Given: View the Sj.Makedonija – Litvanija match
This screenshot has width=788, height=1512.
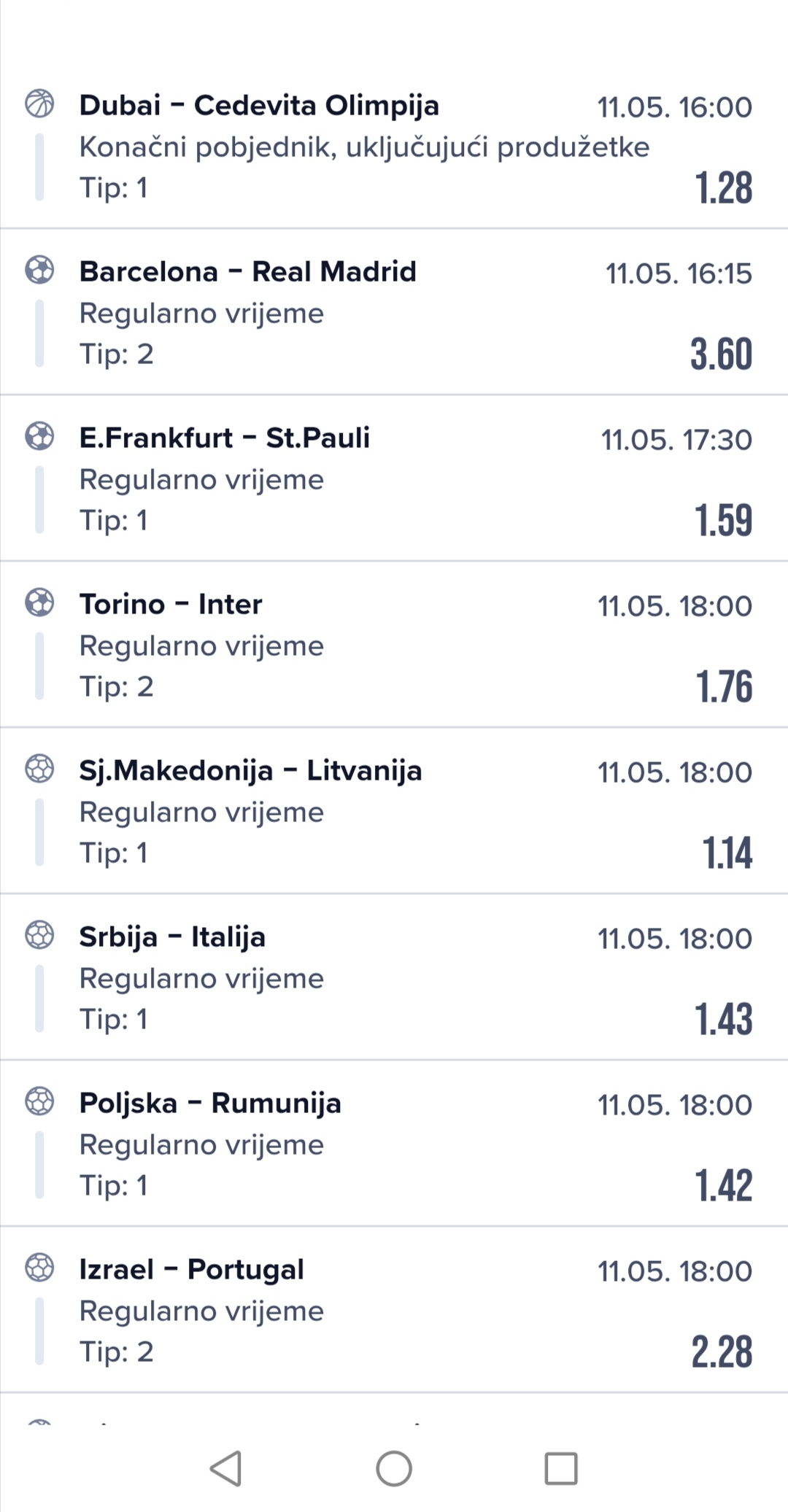Looking at the screenshot, I should [x=394, y=811].
